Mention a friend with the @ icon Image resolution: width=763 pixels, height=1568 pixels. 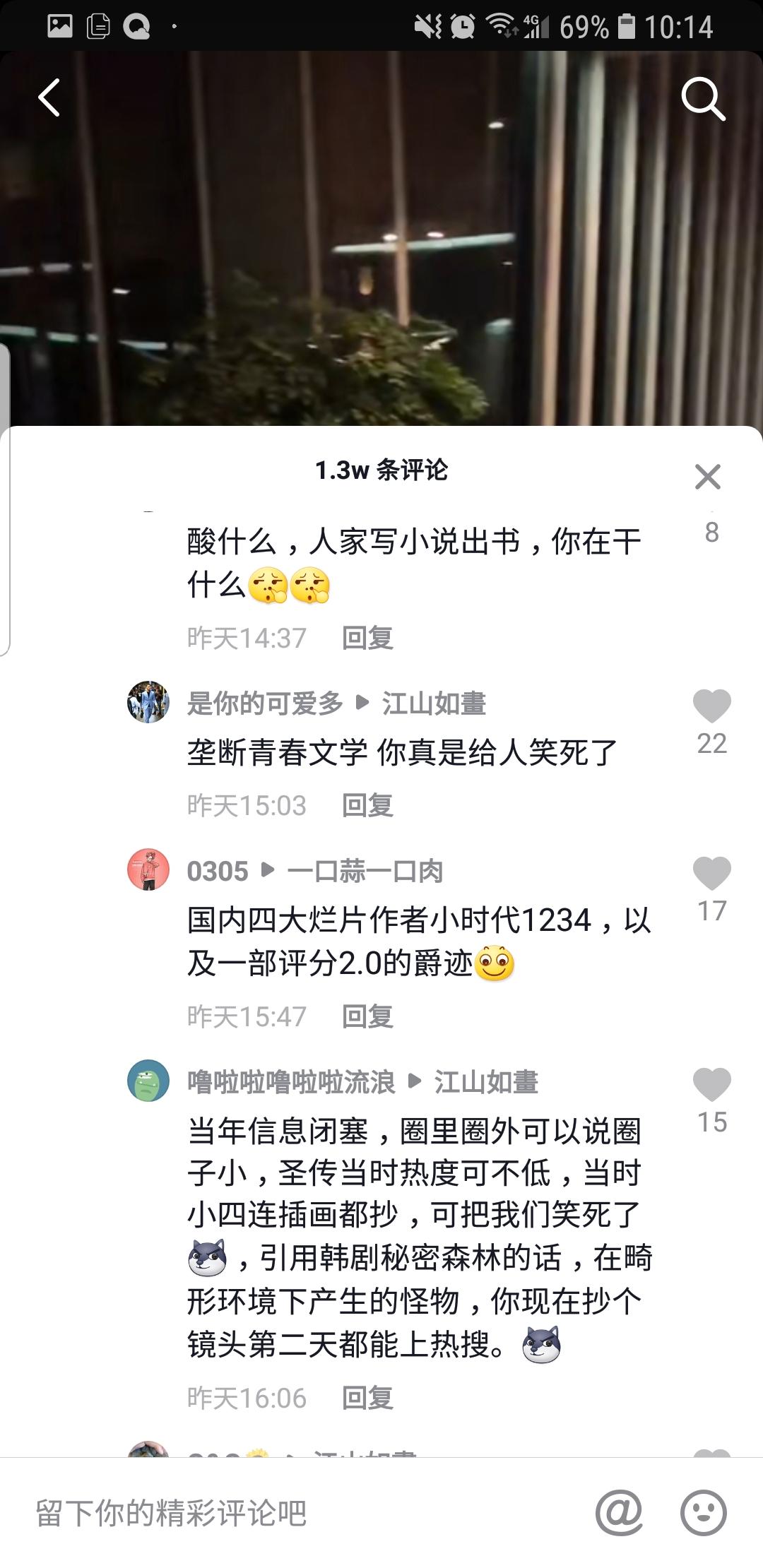pyautogui.click(x=619, y=1513)
